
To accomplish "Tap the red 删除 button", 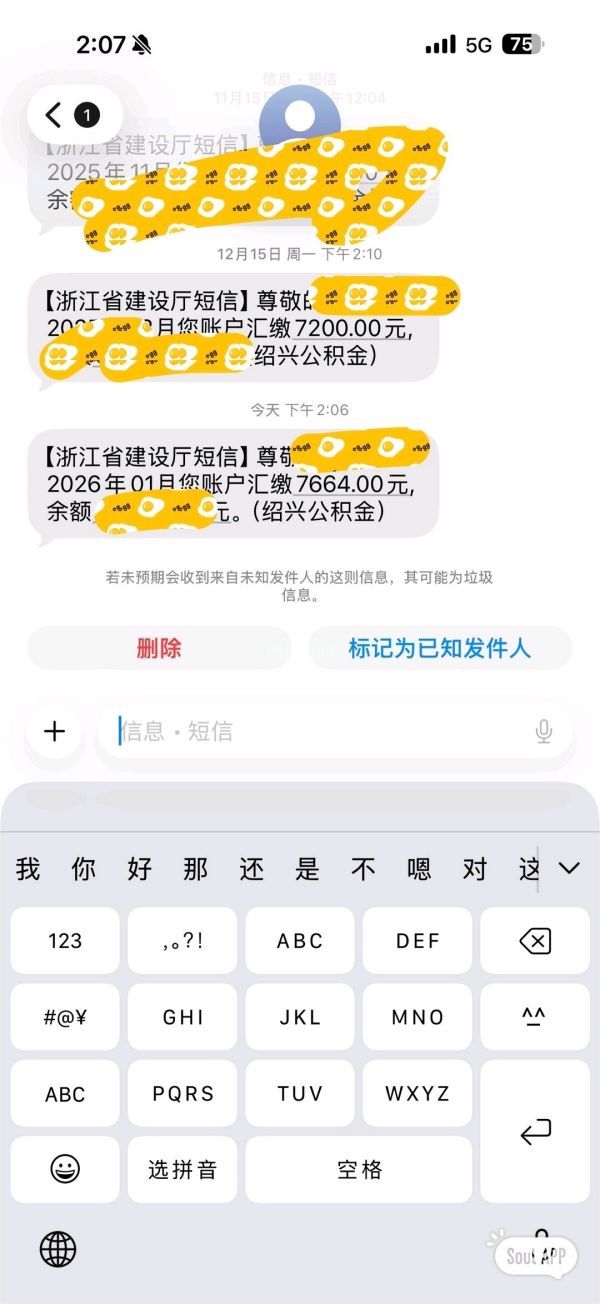I will click(159, 648).
